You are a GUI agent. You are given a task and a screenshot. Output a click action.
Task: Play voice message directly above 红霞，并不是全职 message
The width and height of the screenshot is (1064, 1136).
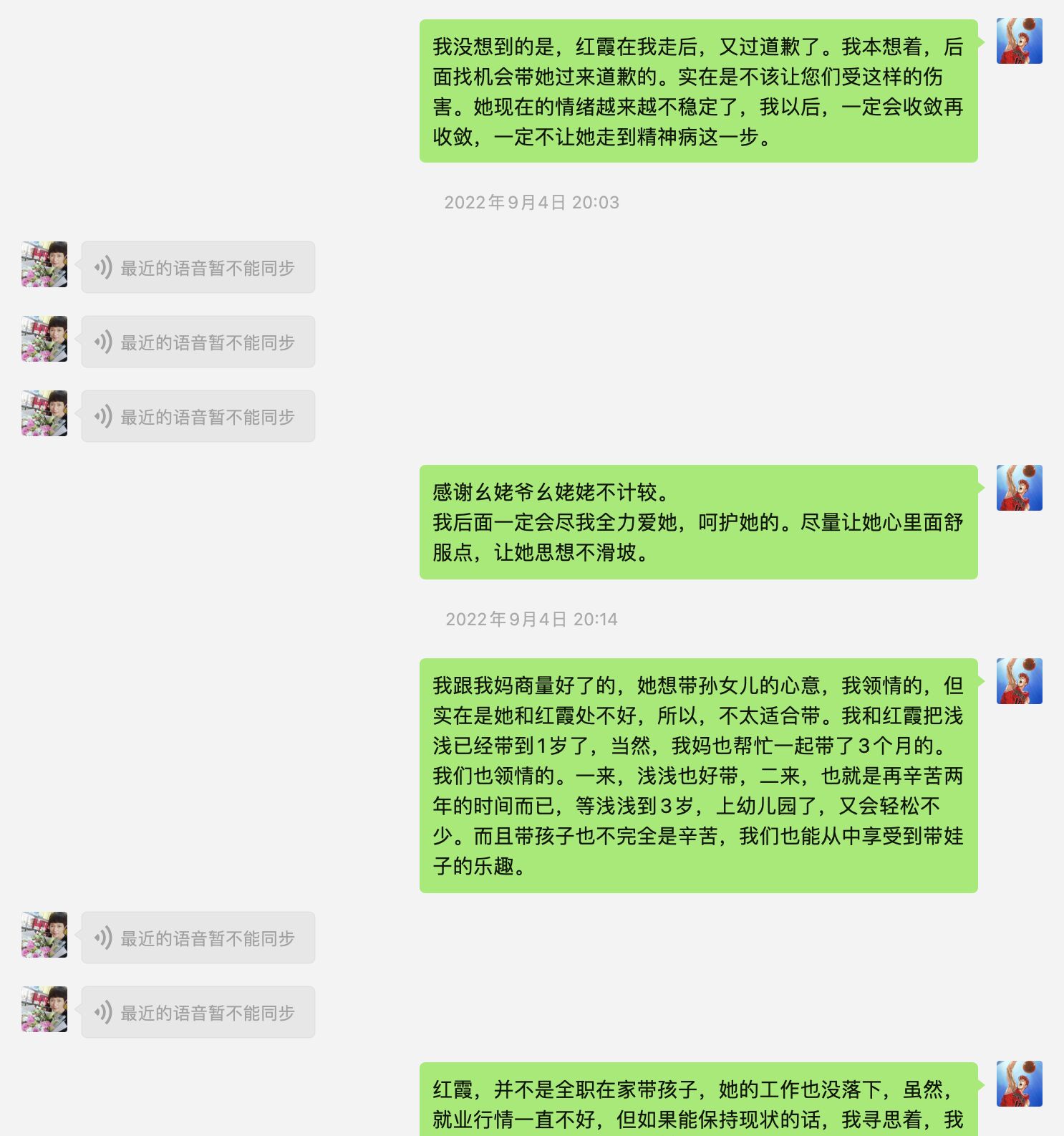pyautogui.click(x=198, y=1012)
